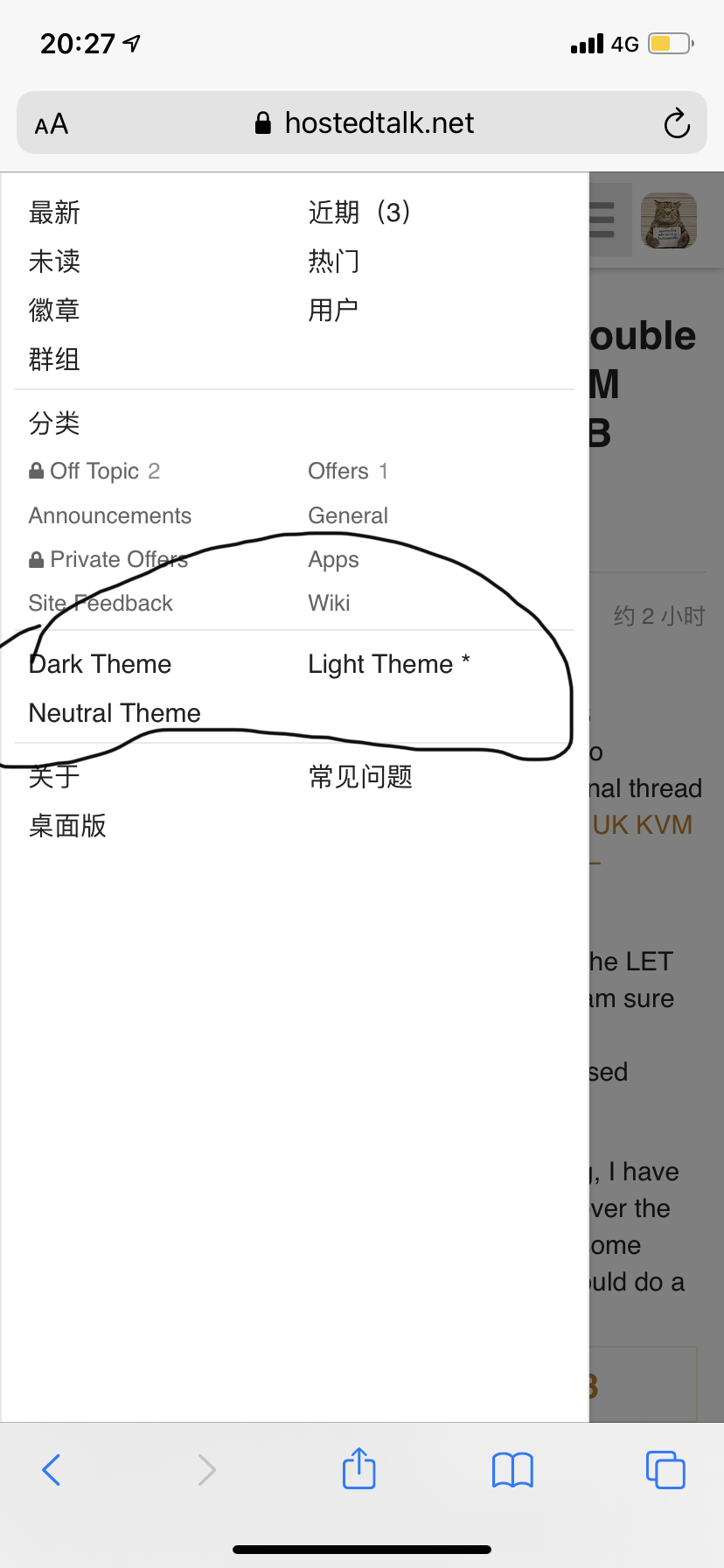The width and height of the screenshot is (724, 1568).
Task: Open the Announcements category
Action: point(110,515)
